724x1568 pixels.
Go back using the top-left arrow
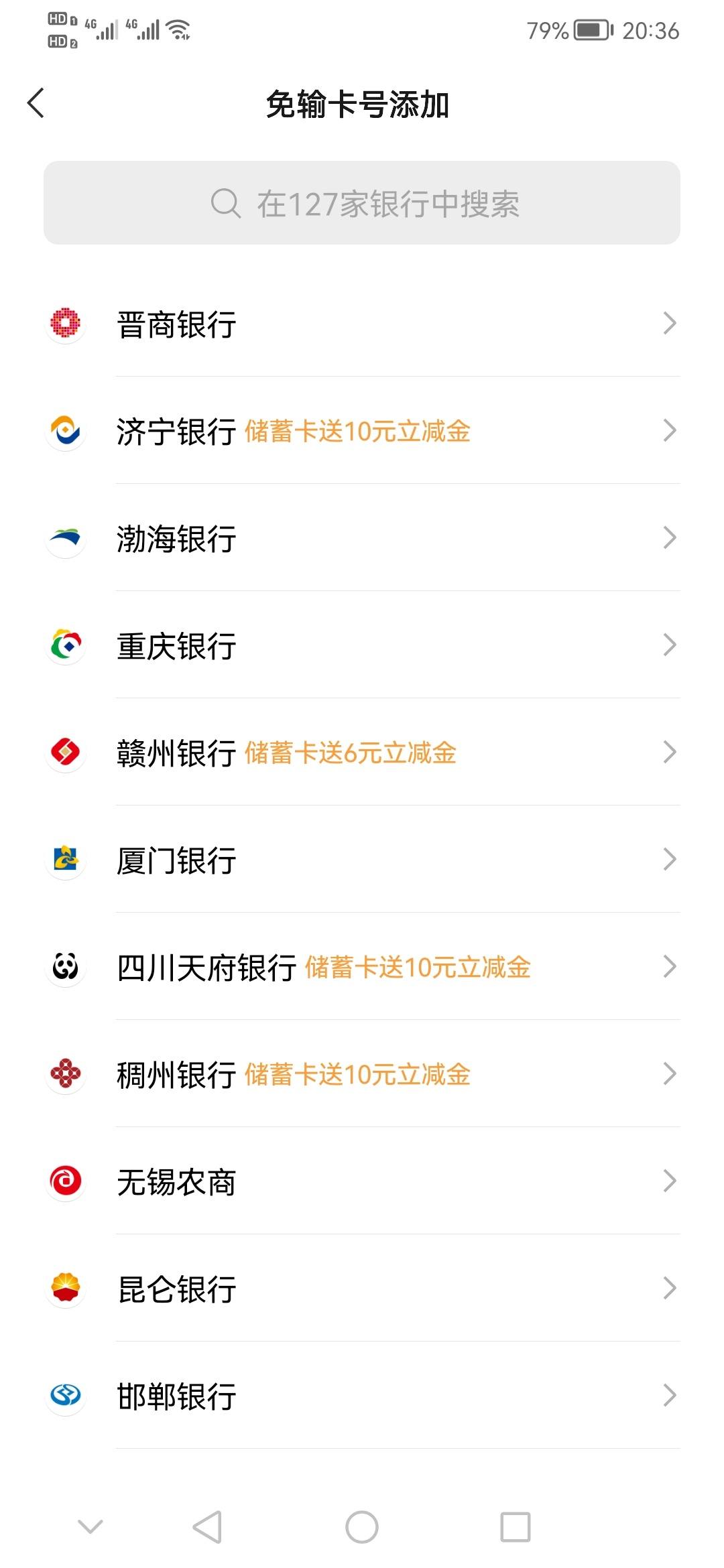click(36, 103)
